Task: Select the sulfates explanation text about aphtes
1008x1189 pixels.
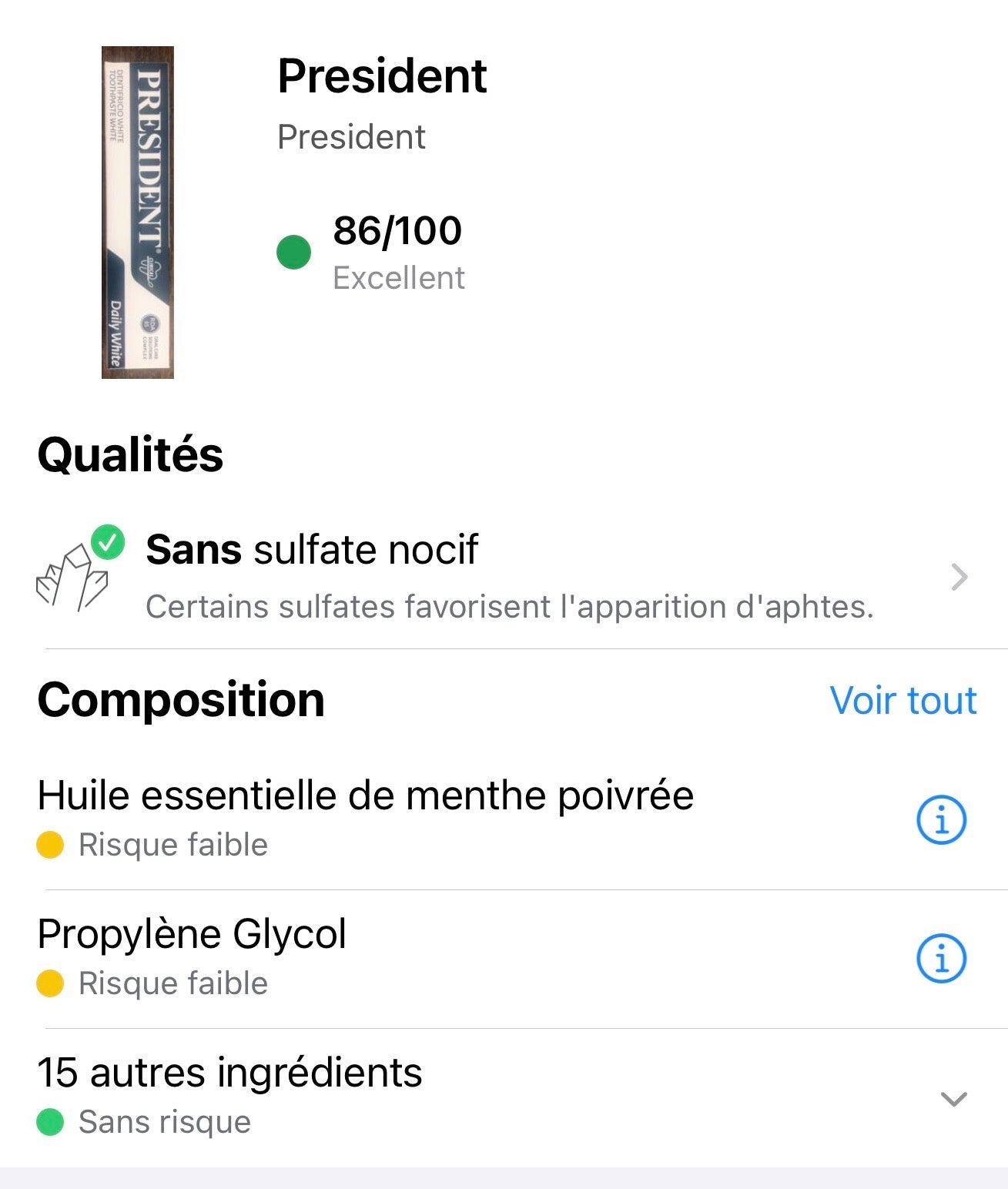Action: [x=510, y=608]
